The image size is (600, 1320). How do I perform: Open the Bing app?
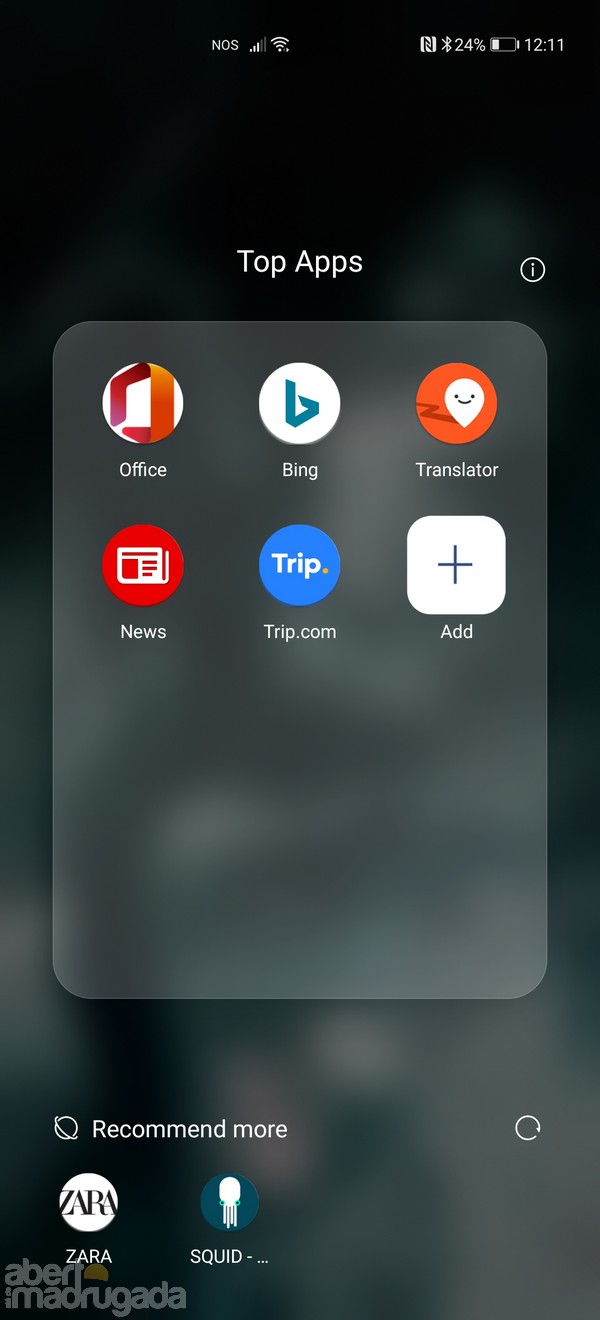(300, 403)
